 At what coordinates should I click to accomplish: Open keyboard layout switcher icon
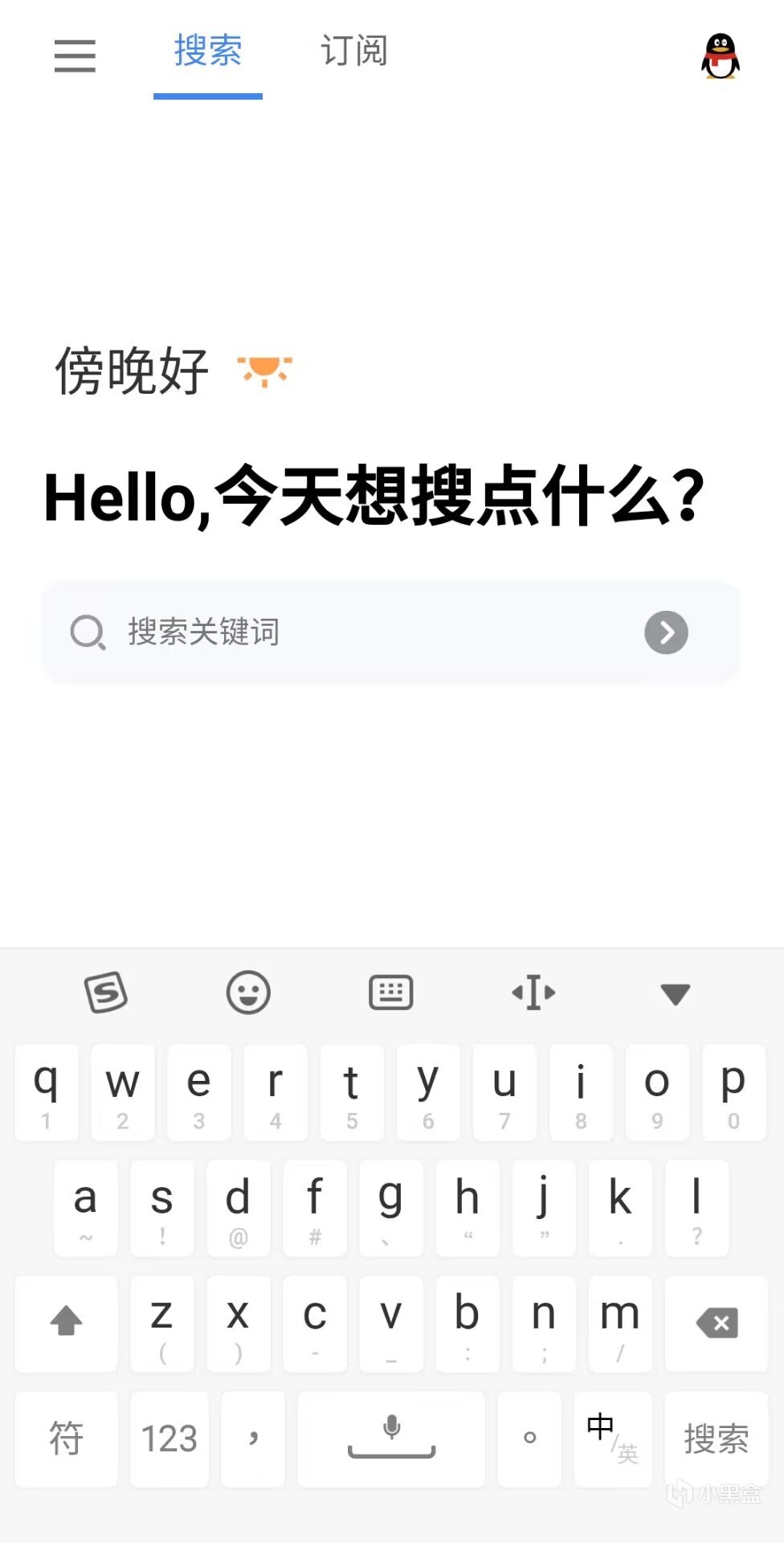[391, 993]
